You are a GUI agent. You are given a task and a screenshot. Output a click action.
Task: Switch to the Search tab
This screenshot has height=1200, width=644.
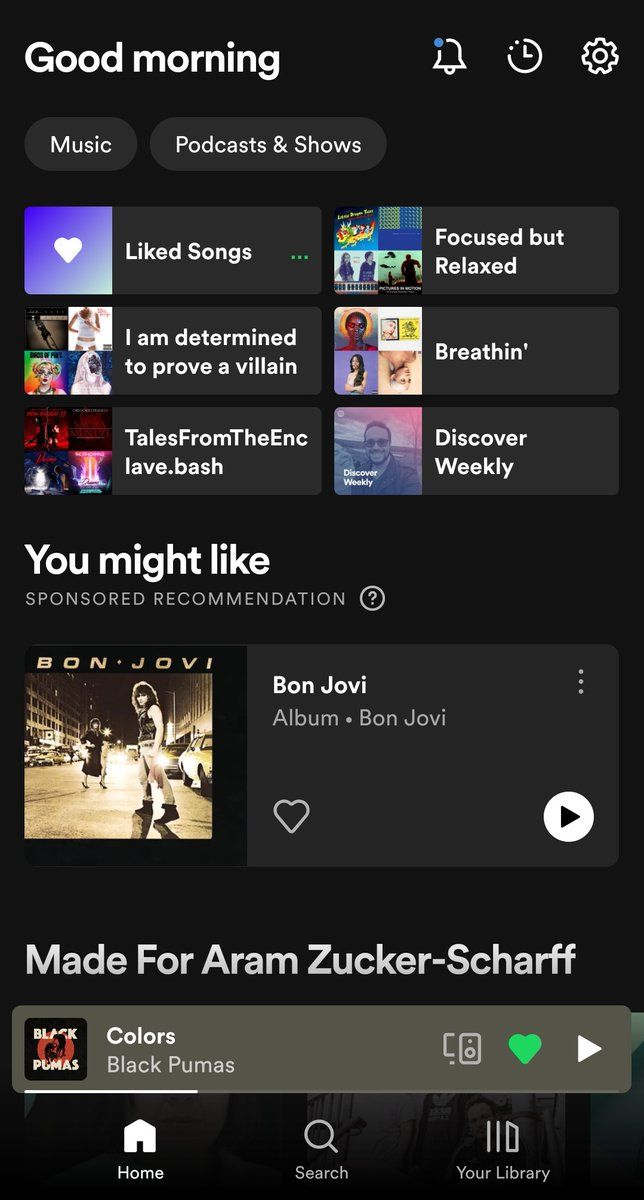click(x=321, y=1150)
